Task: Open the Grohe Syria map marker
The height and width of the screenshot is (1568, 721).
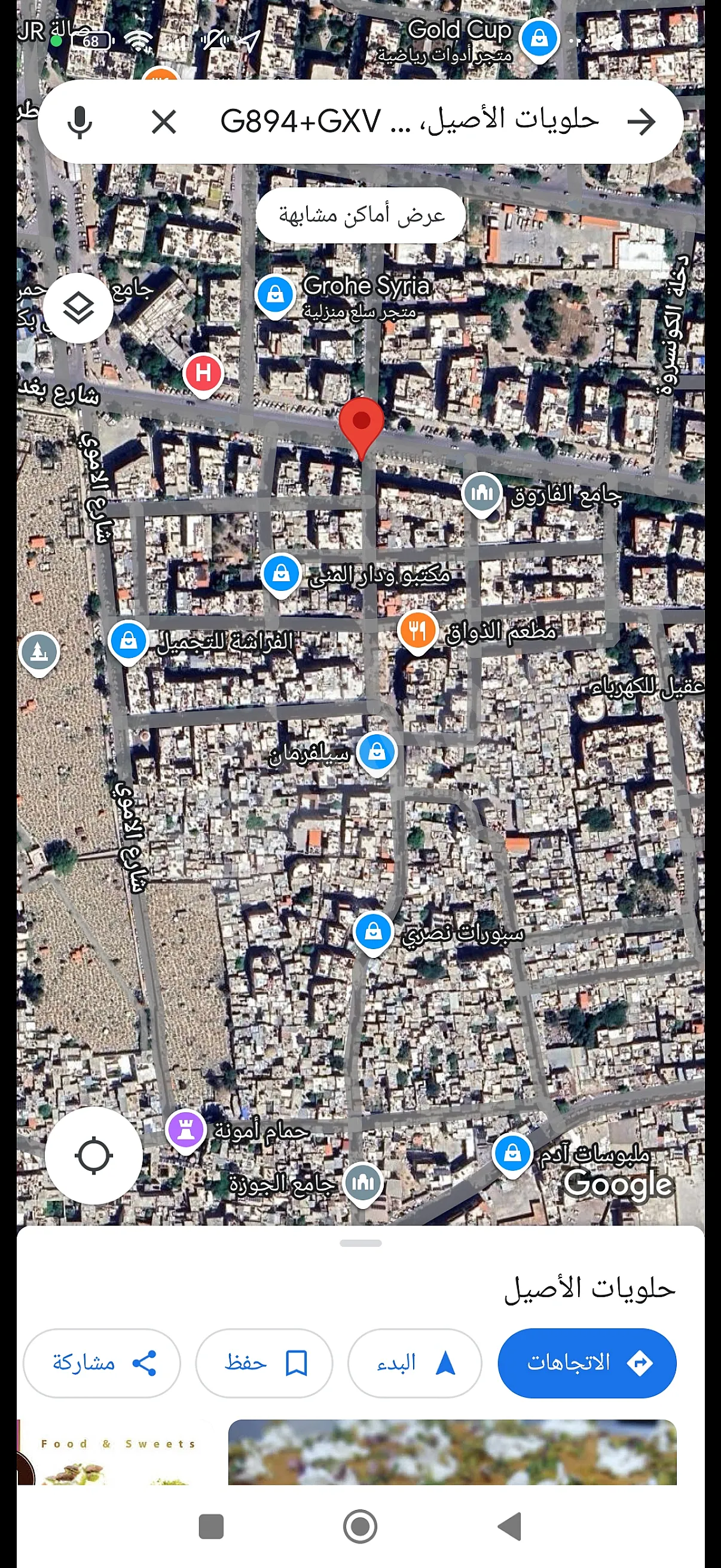Action: tap(275, 295)
